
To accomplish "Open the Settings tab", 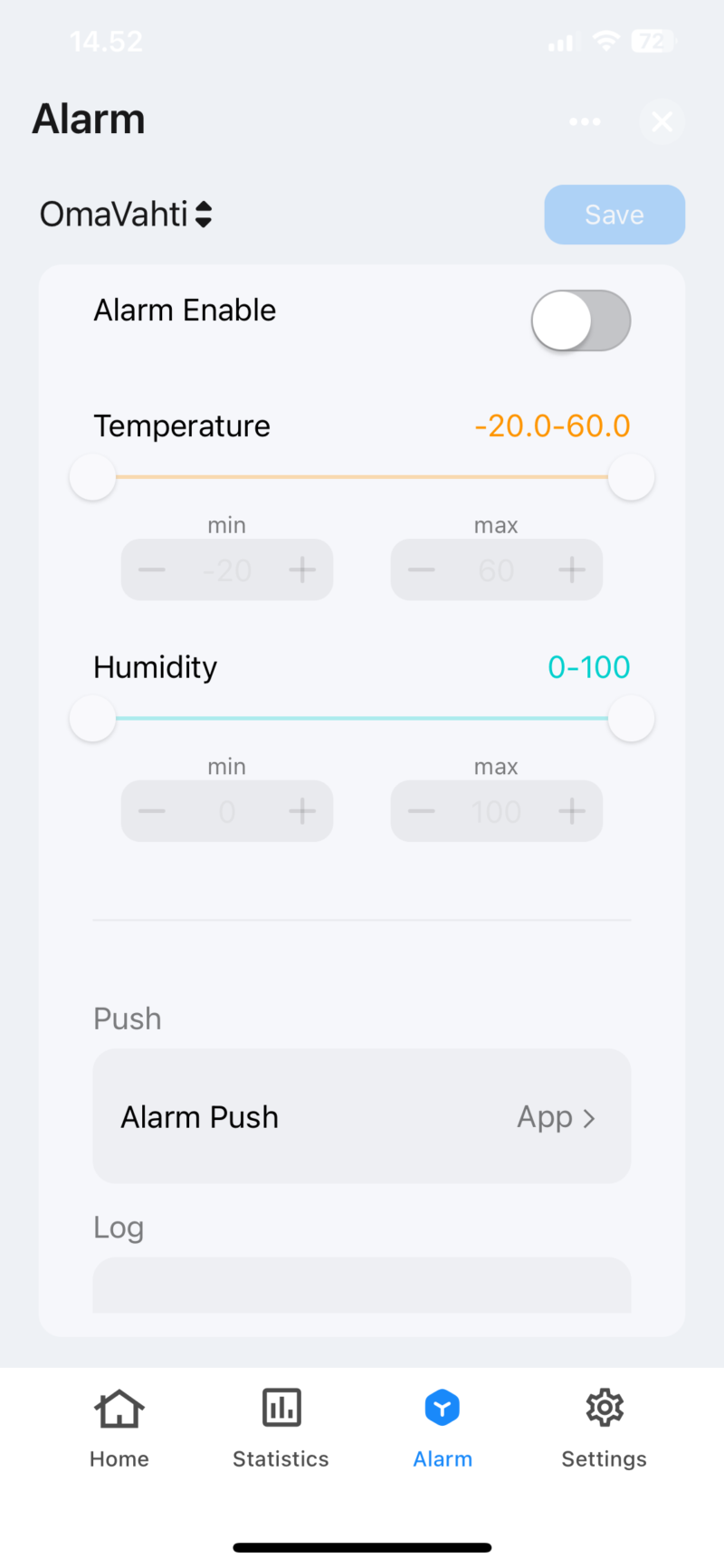I will 605,1427.
